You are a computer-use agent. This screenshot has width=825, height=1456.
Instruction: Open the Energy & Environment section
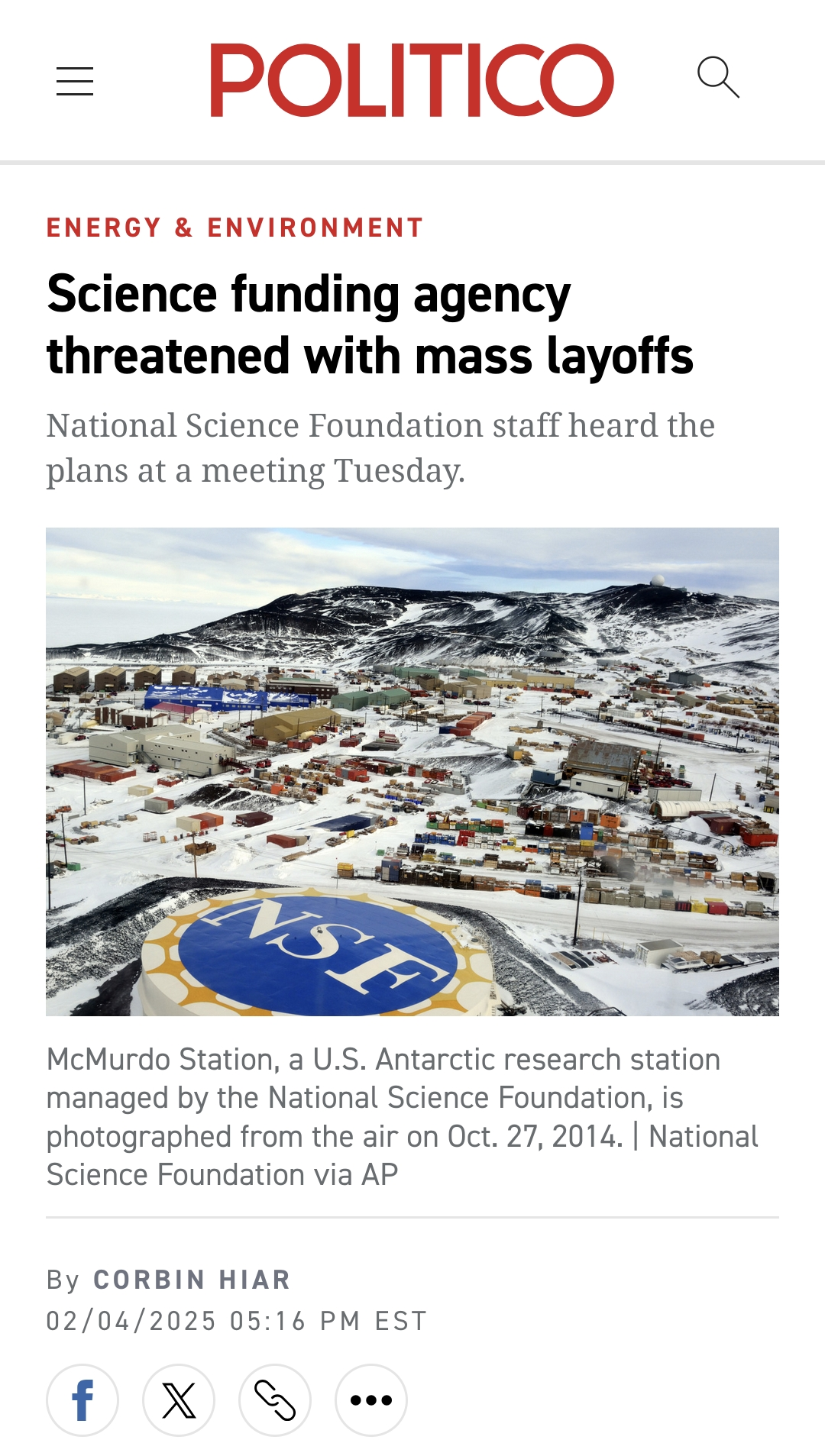point(235,228)
